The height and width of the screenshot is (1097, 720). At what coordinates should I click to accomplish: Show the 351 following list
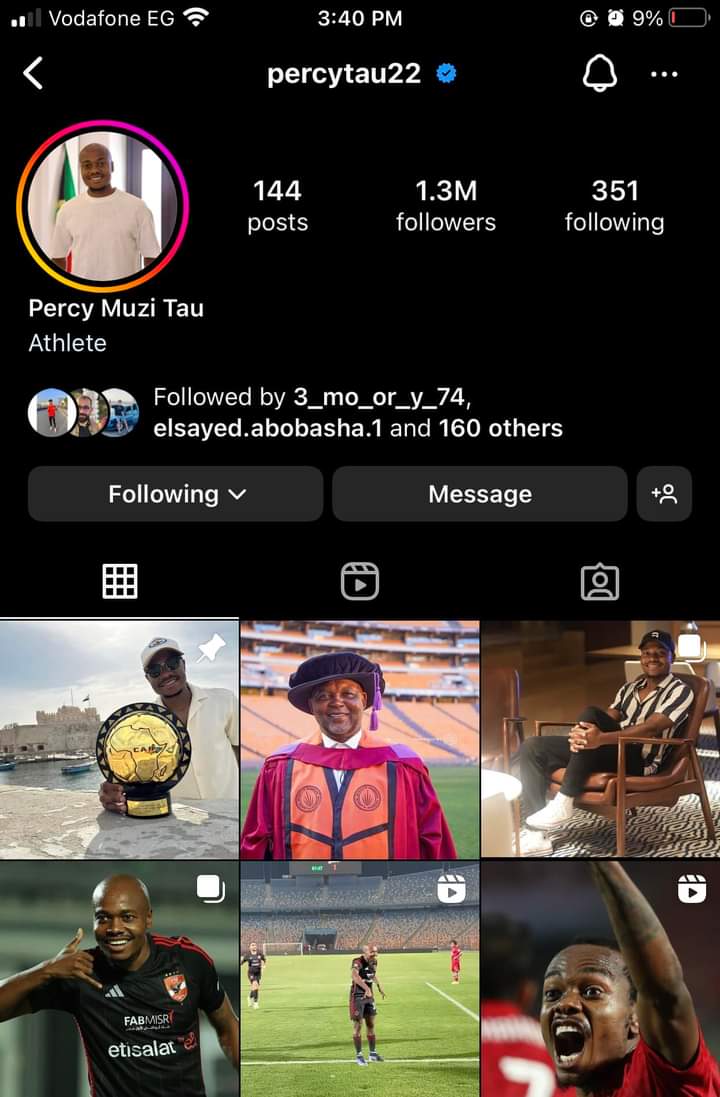point(614,205)
